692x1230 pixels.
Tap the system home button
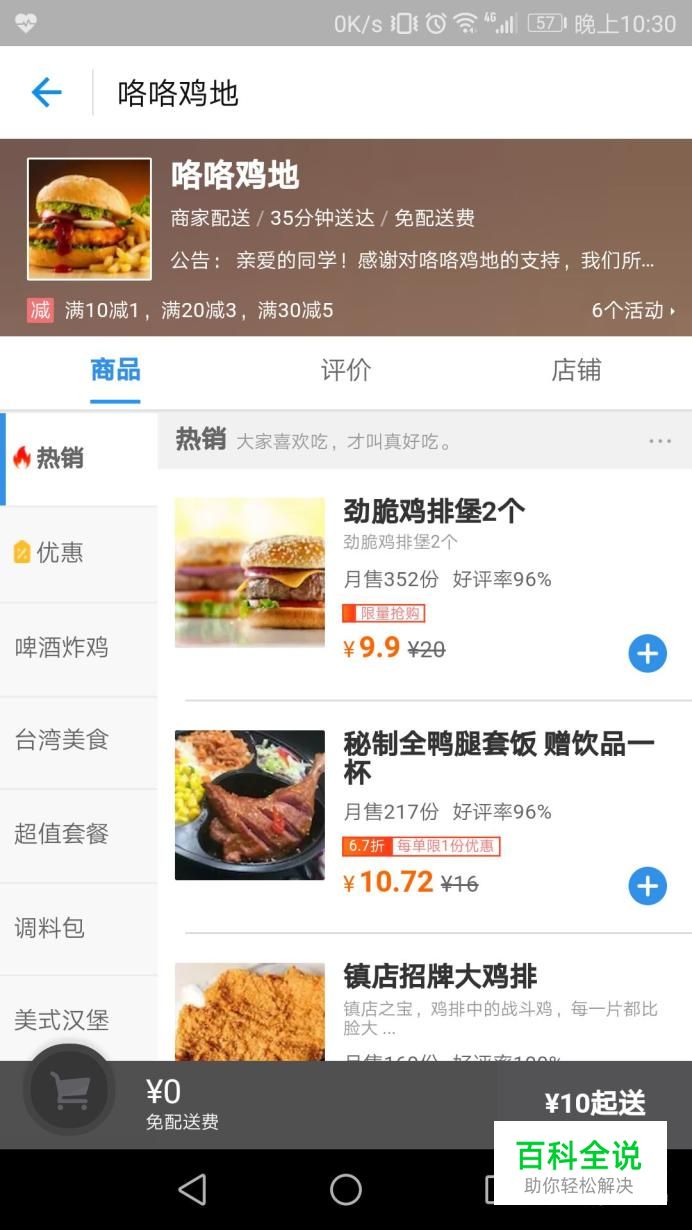346,1189
